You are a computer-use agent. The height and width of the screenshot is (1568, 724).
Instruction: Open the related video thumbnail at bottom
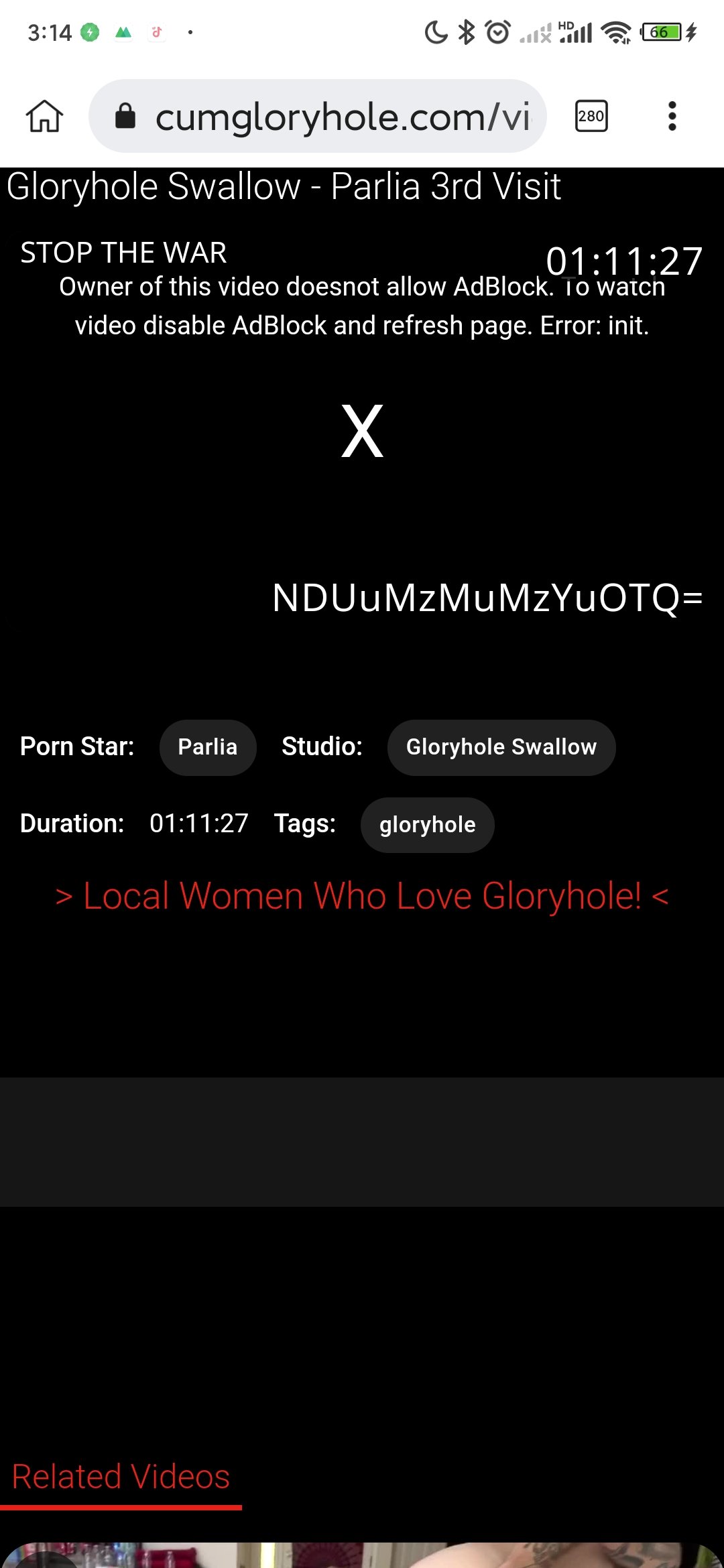(x=362, y=1555)
